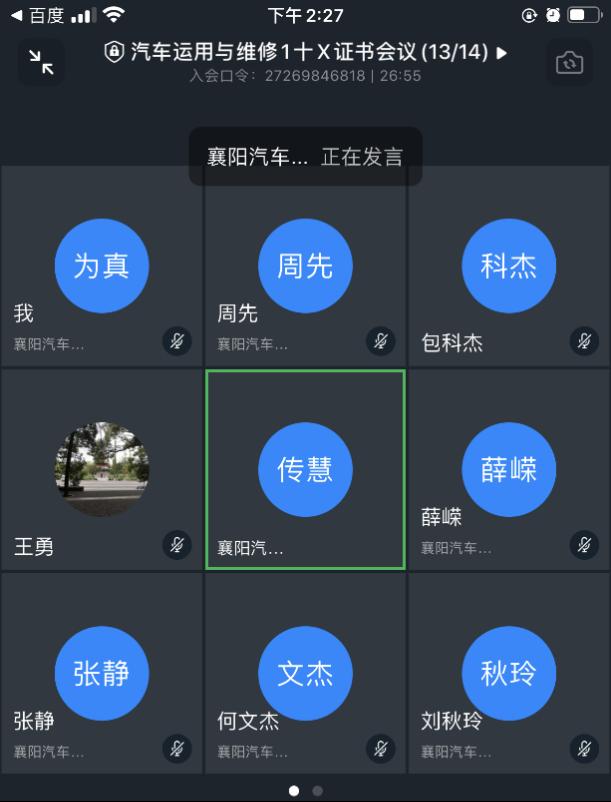The image size is (611, 802).
Task: Select participant 包科杰 tile
Action: click(508, 266)
